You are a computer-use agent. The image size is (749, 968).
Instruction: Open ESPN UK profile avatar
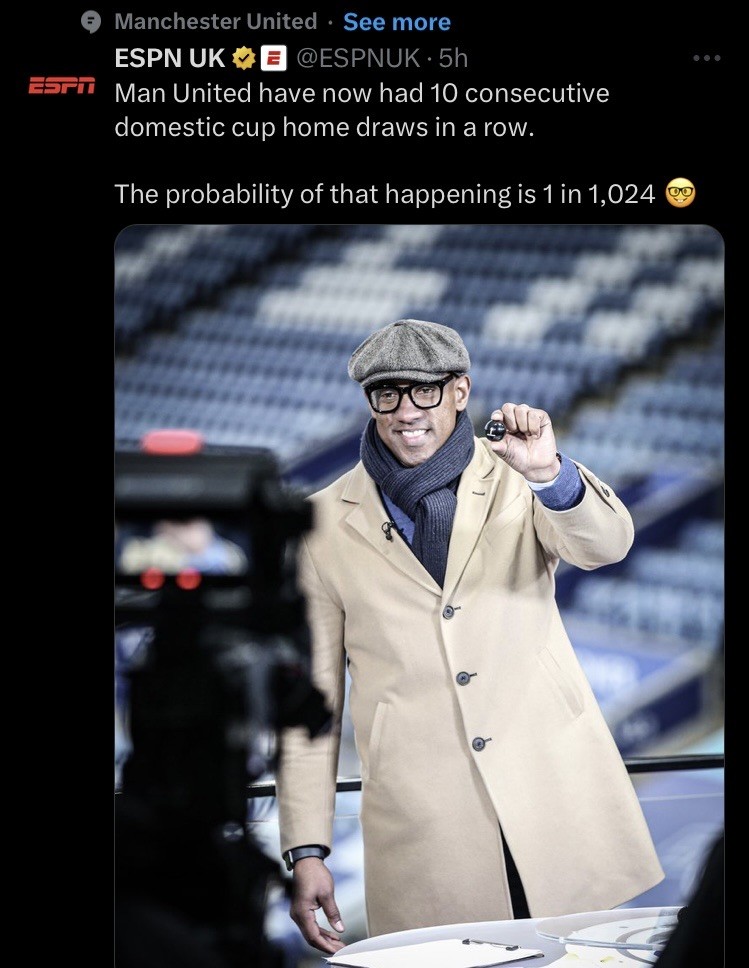pos(61,86)
